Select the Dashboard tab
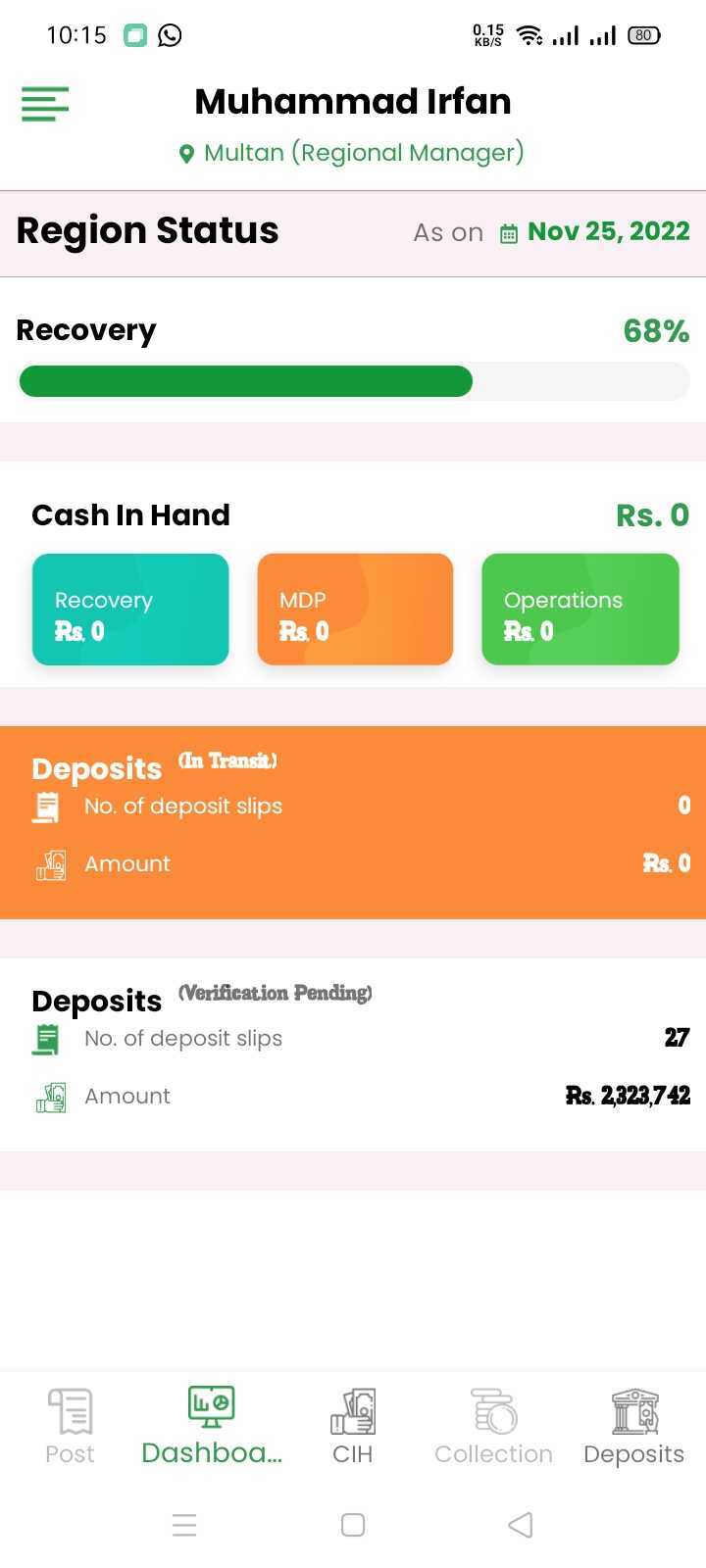This screenshot has width=706, height=1568. click(212, 1426)
